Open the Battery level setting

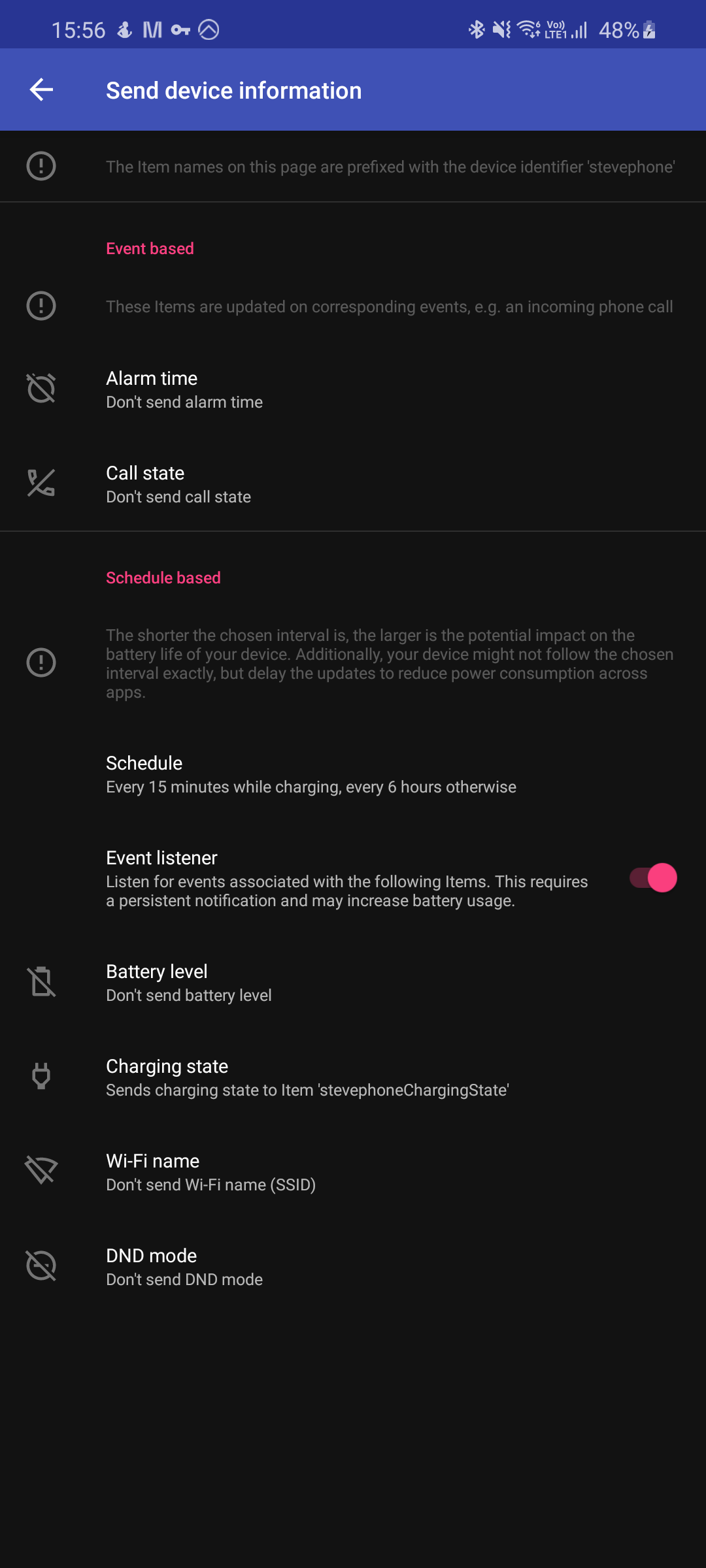(353, 983)
